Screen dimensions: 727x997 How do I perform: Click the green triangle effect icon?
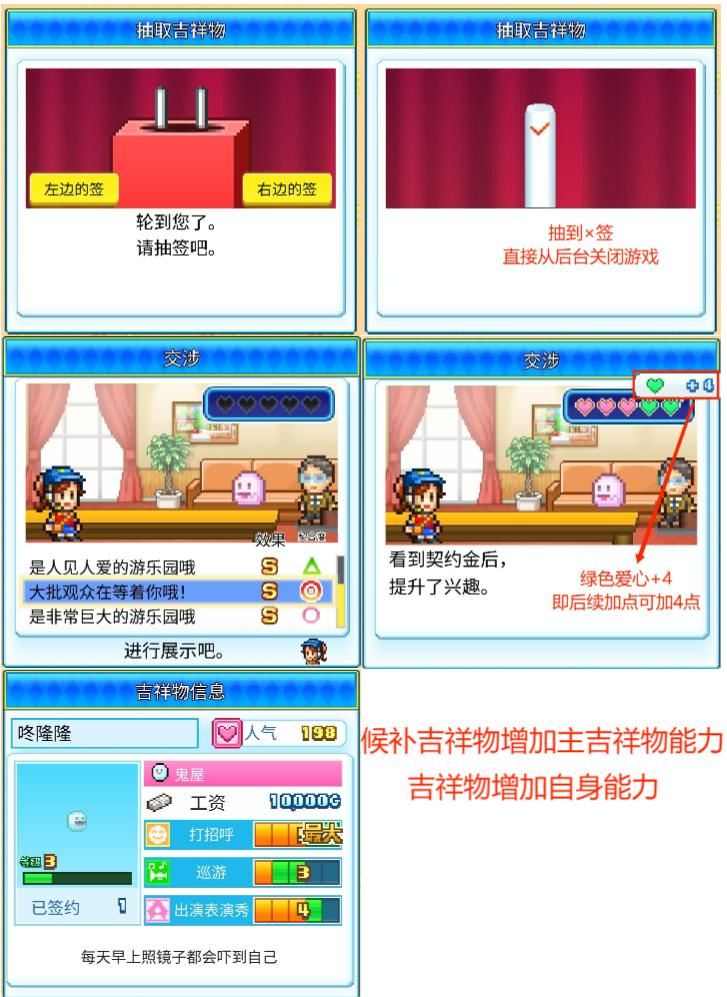coord(311,565)
